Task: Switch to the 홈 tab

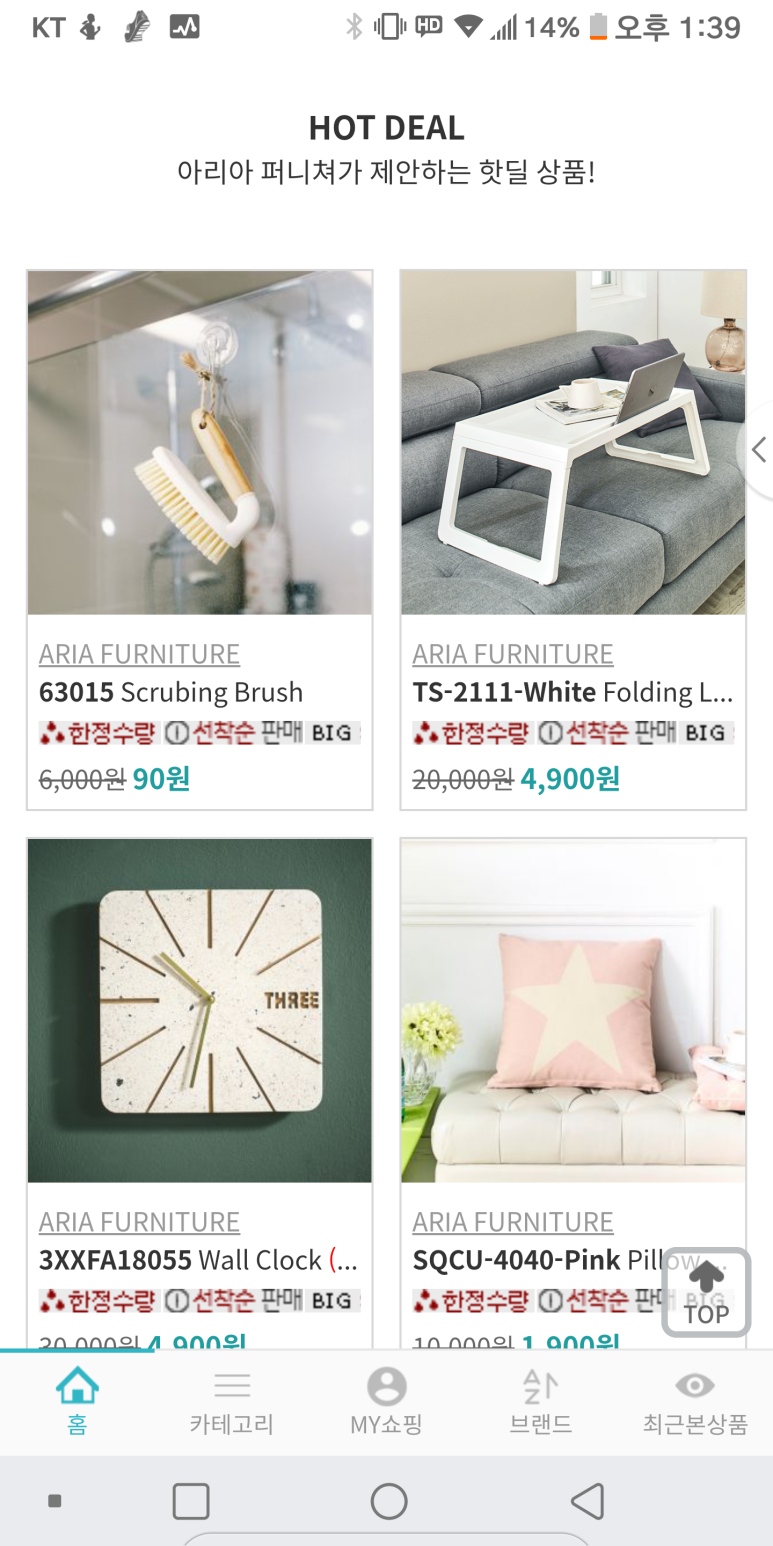Action: pos(77,1401)
